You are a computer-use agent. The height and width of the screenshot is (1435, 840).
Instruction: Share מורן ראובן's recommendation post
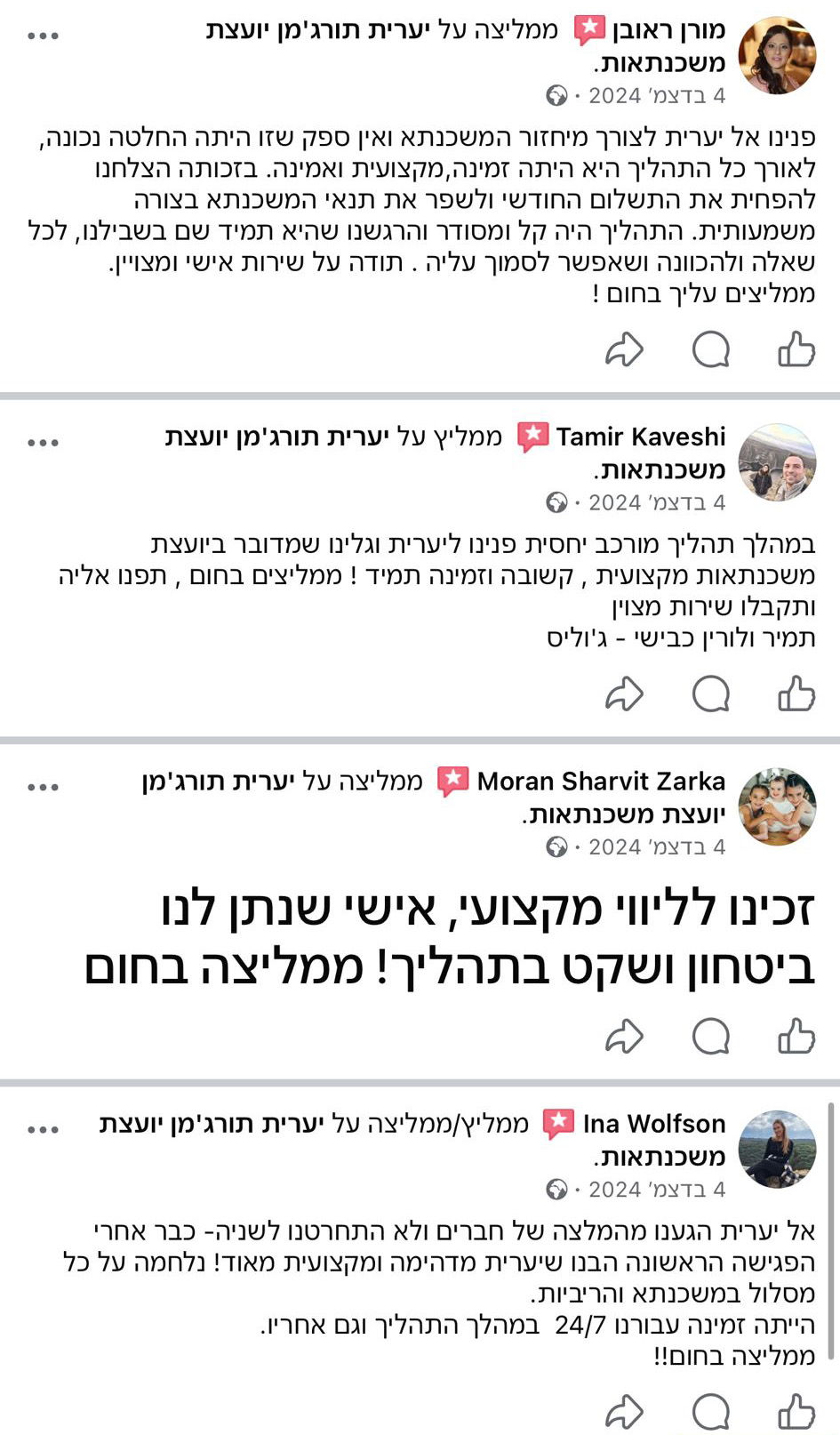pyautogui.click(x=624, y=349)
